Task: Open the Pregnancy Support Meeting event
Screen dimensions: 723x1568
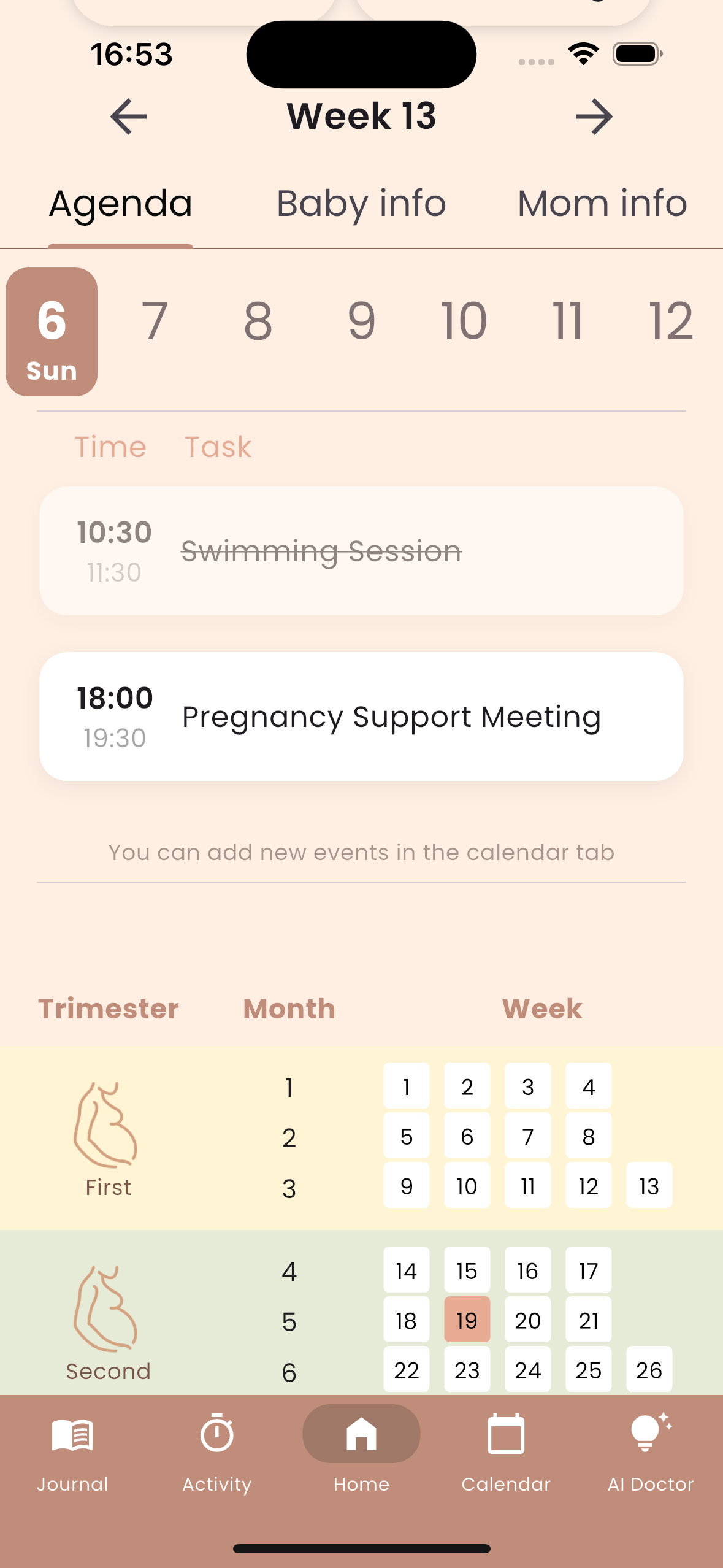Action: (x=361, y=717)
